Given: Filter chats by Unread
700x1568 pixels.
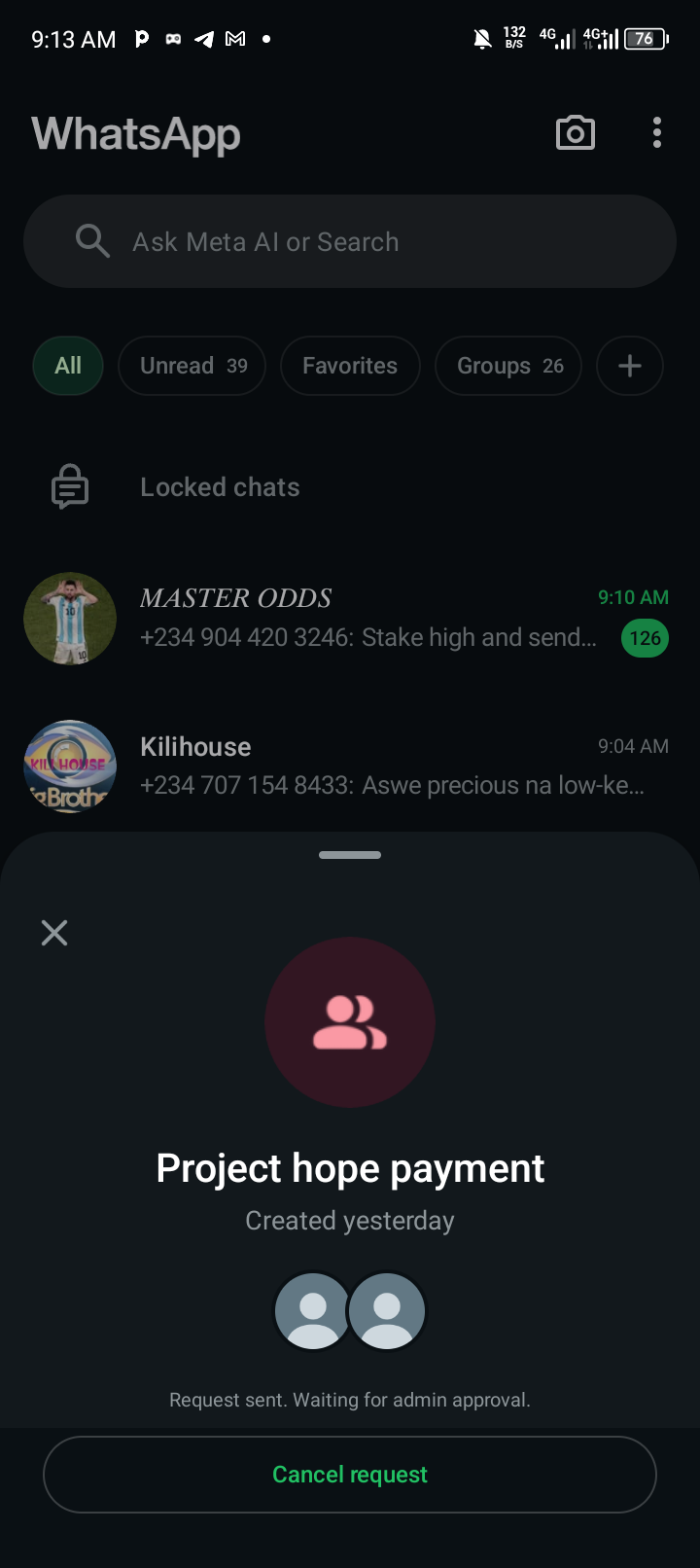Looking at the screenshot, I should tap(192, 366).
